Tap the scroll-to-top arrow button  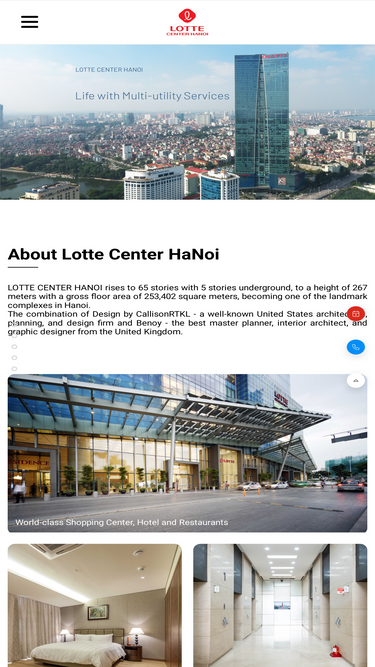click(x=356, y=380)
